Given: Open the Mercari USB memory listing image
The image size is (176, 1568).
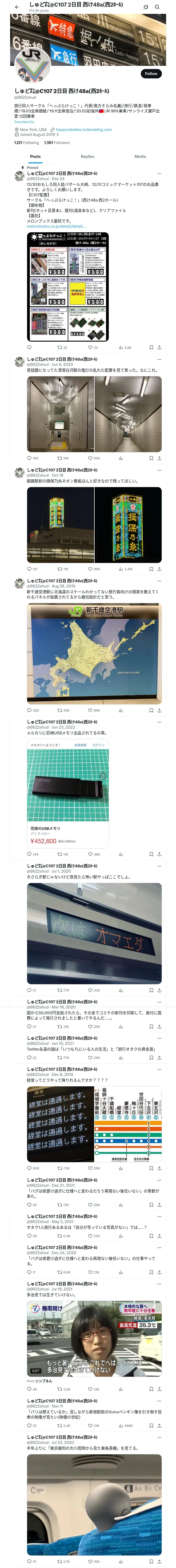Looking at the screenshot, I should (x=68, y=794).
